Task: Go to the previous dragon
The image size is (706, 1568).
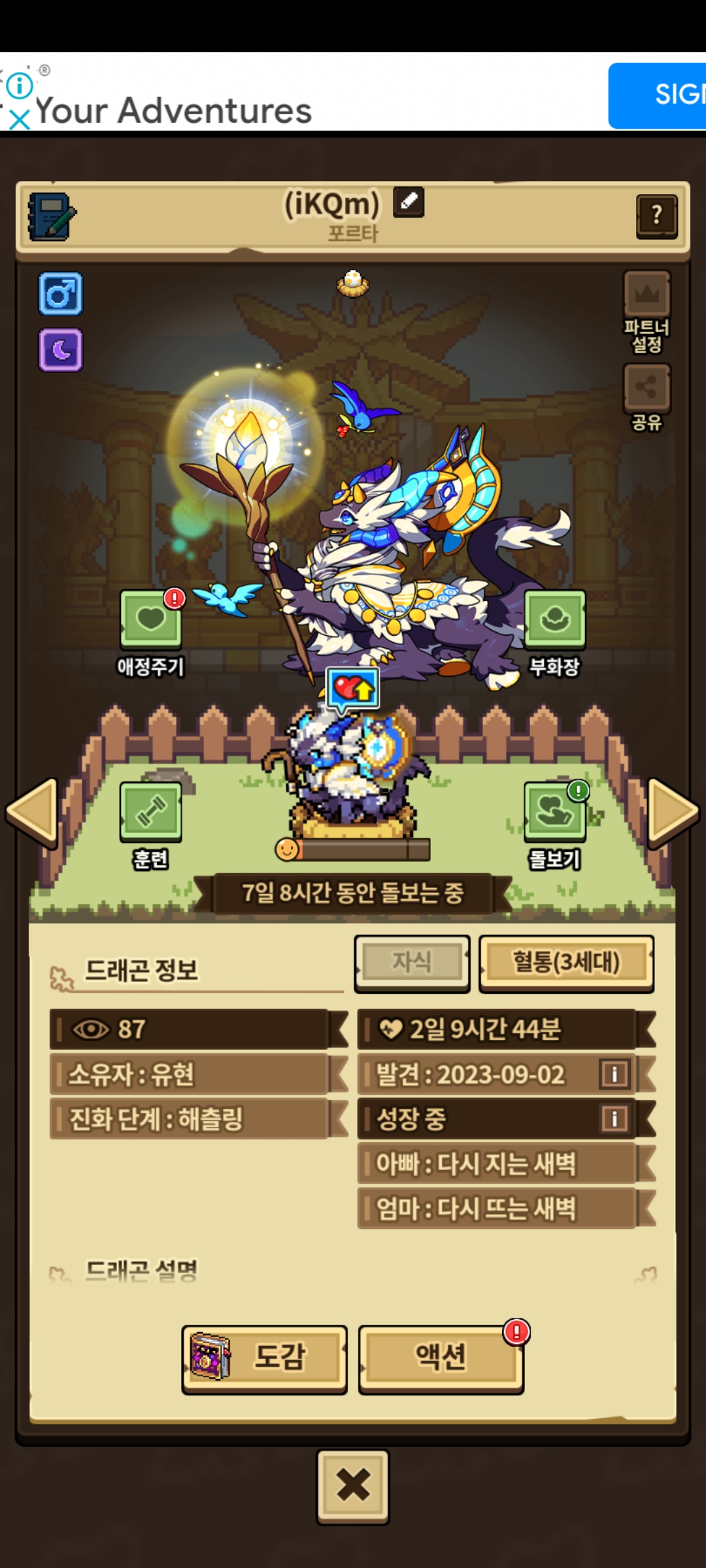Action: pyautogui.click(x=33, y=811)
